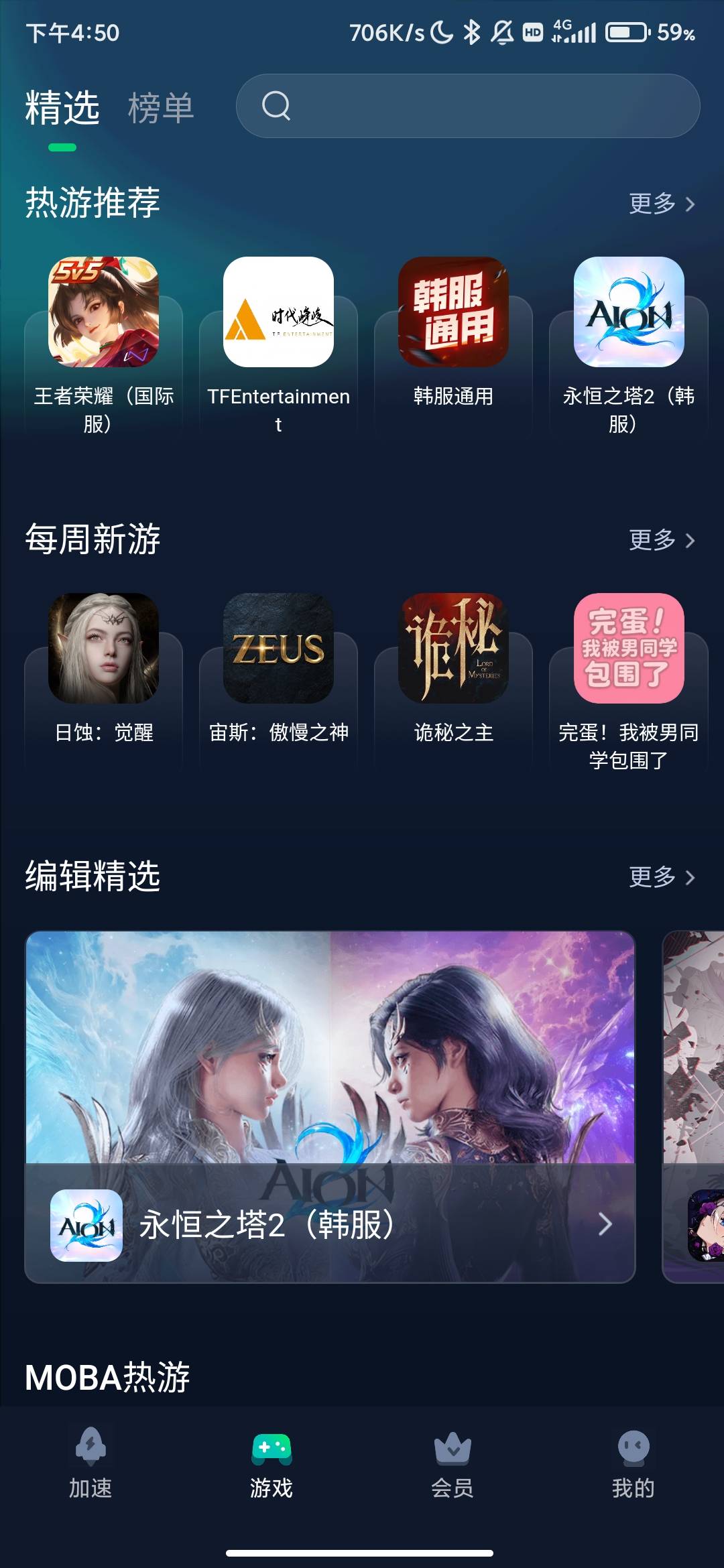Select the 诡秘之主 game
Viewport: 724px width, 1568px height.
click(x=453, y=682)
